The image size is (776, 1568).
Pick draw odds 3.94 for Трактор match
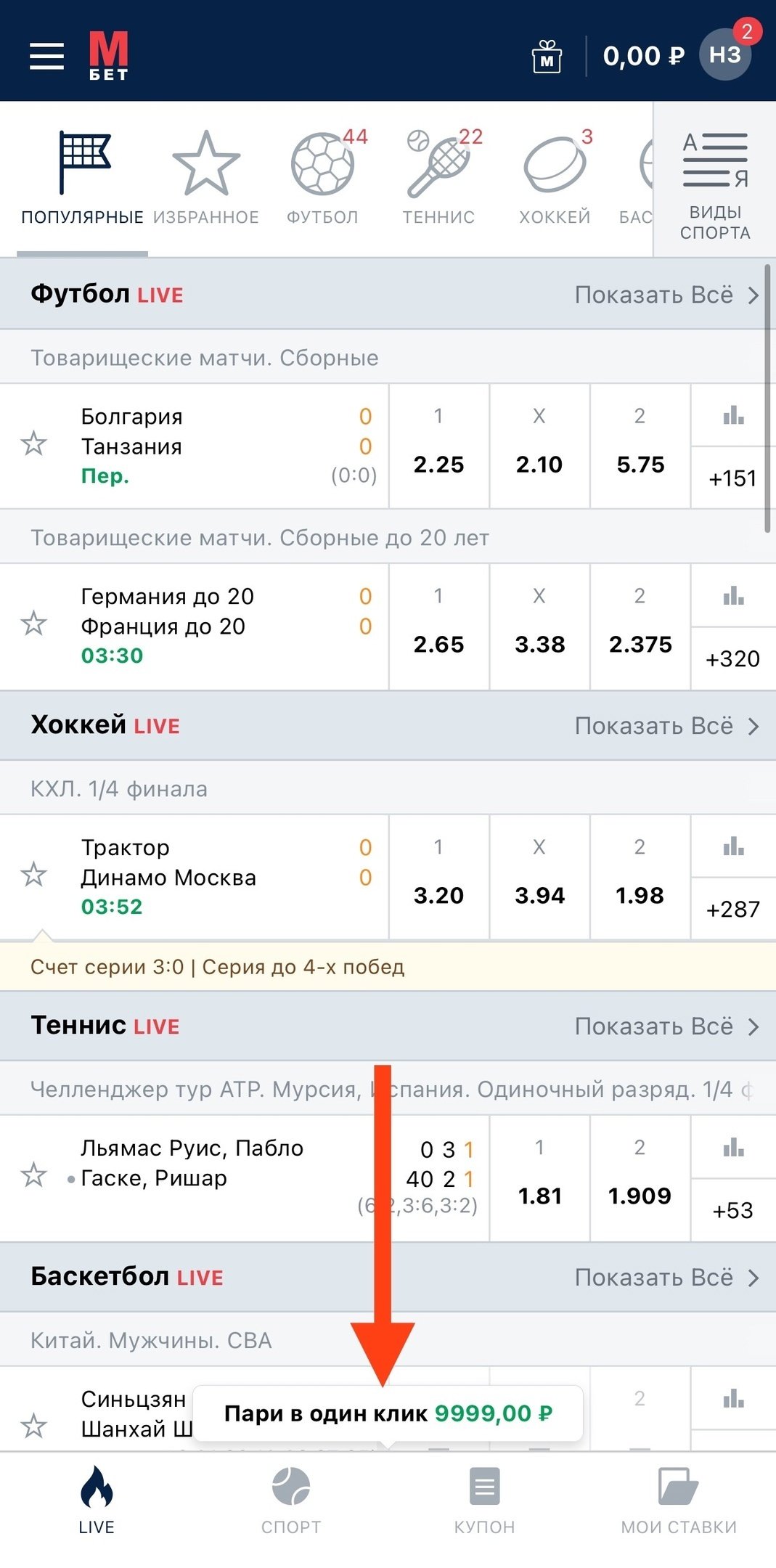(539, 878)
